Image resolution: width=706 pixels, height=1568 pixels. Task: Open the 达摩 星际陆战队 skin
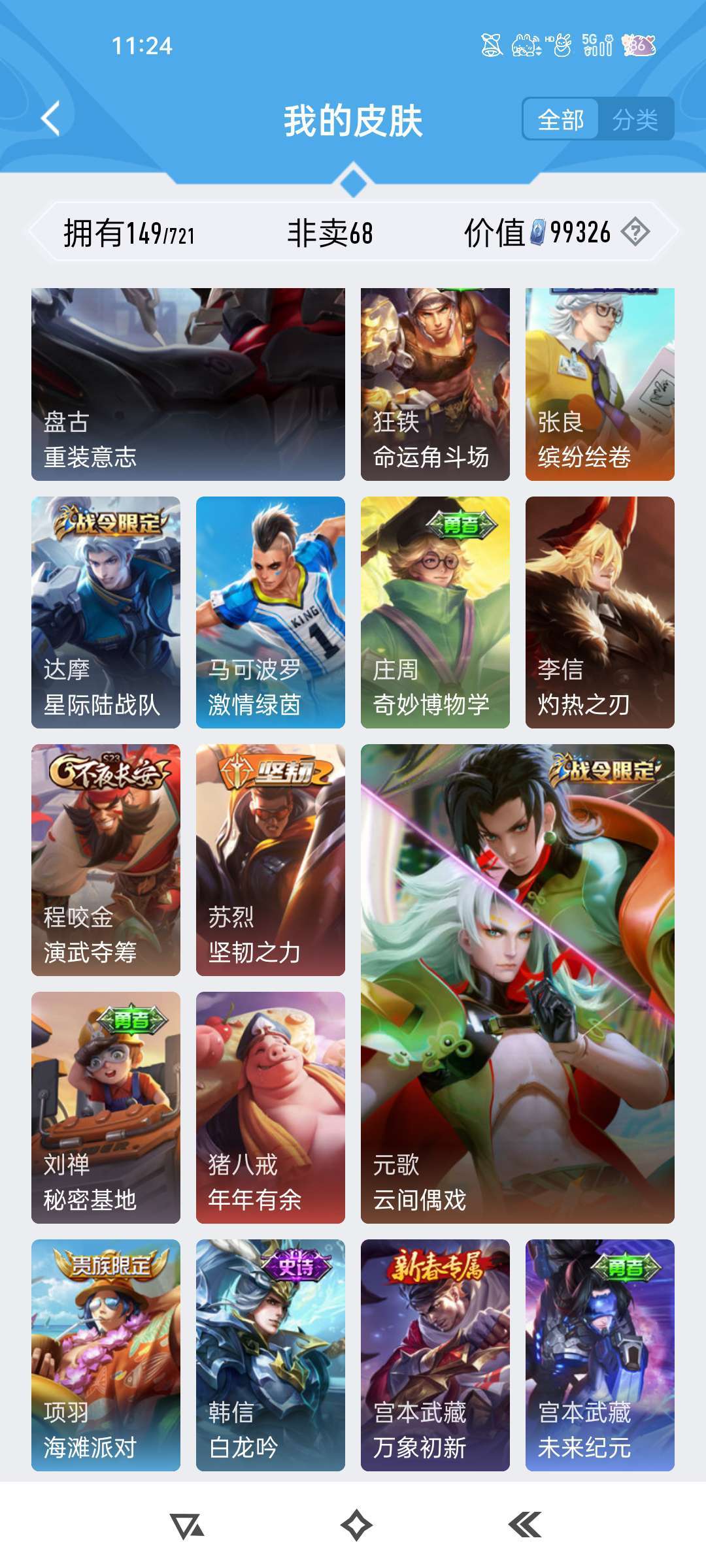106,612
